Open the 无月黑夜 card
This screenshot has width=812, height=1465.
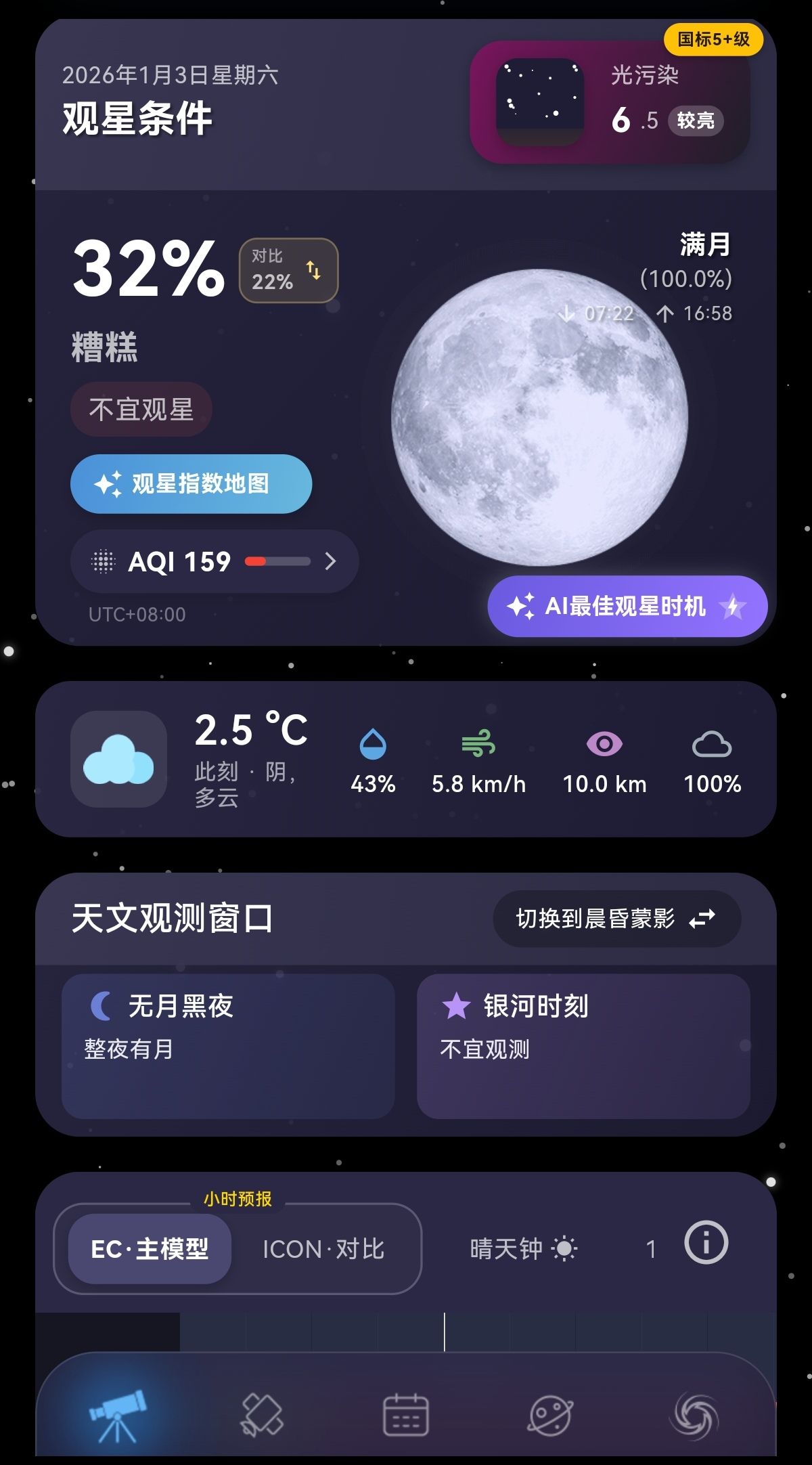[x=228, y=1046]
